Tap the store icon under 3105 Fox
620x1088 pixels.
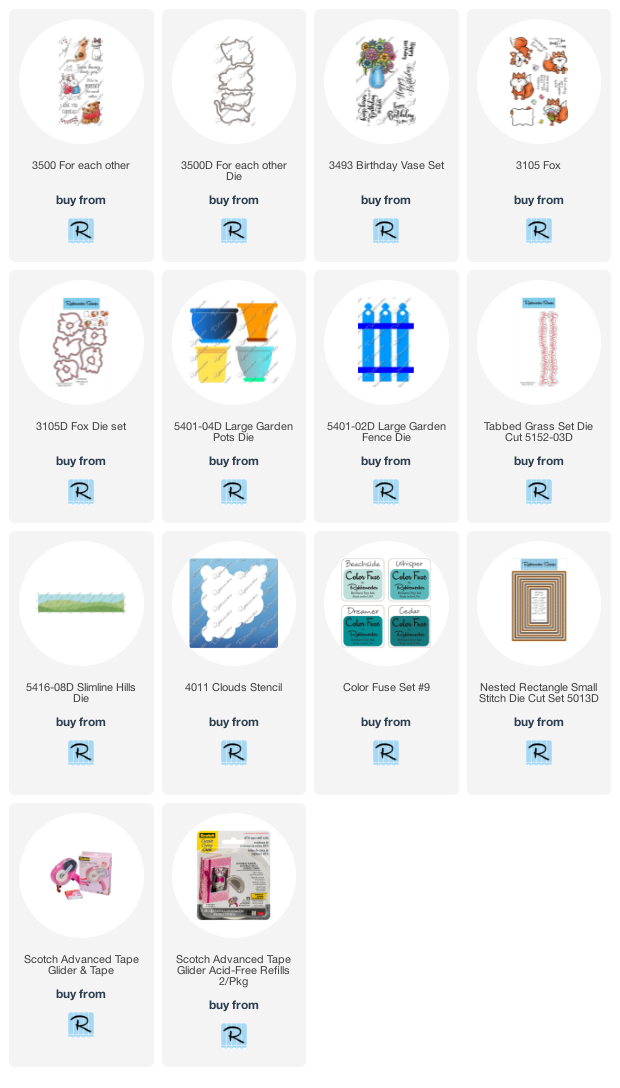pos(539,230)
